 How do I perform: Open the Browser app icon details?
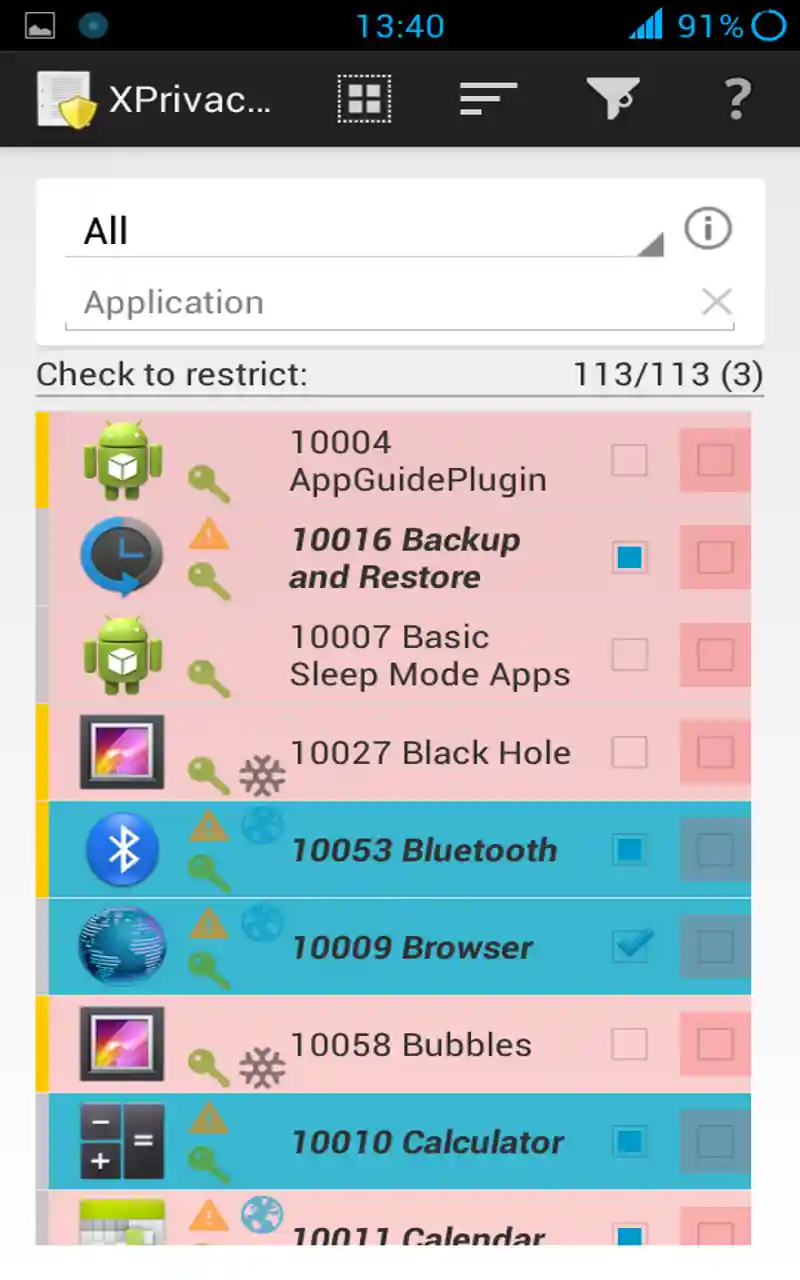pyautogui.click(x=122, y=946)
